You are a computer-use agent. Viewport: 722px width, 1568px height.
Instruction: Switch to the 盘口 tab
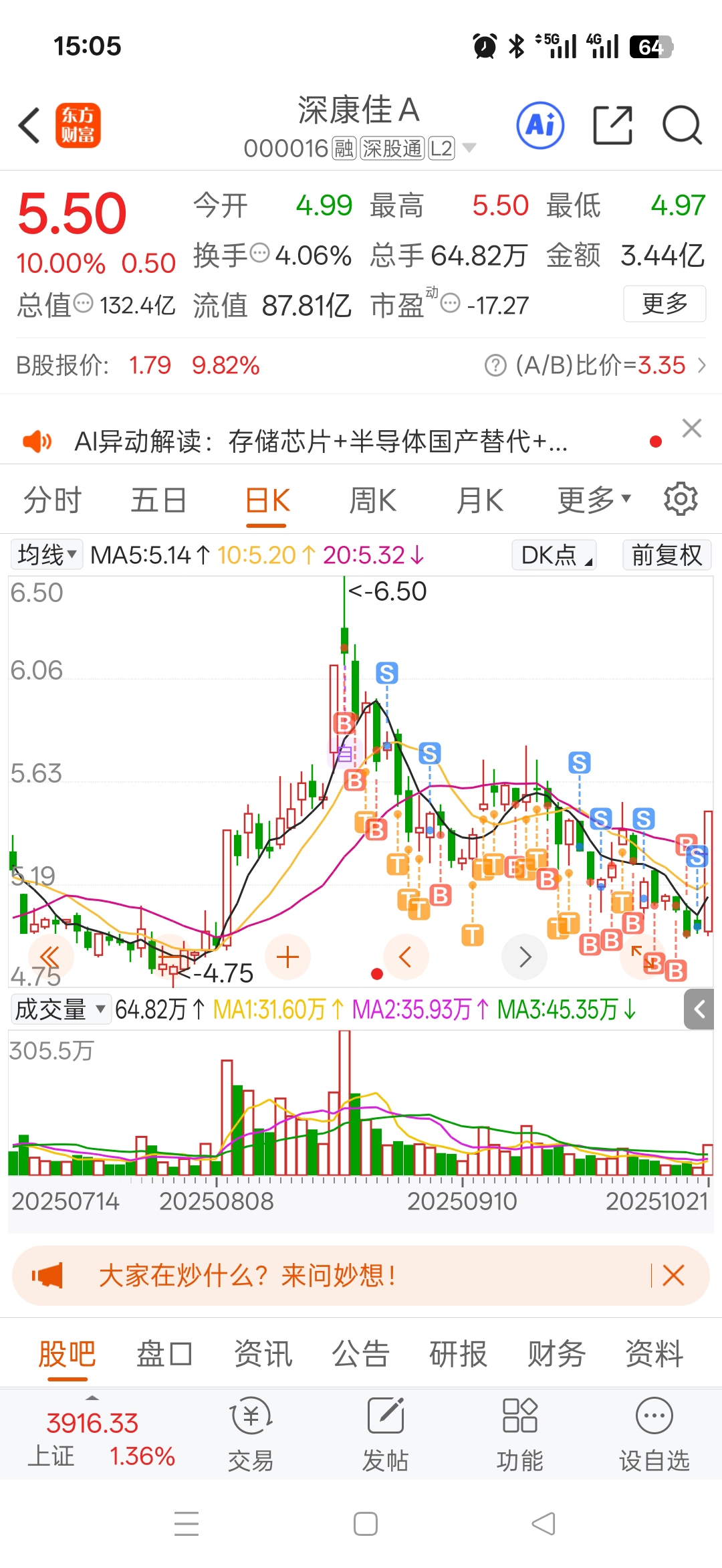[164, 1355]
